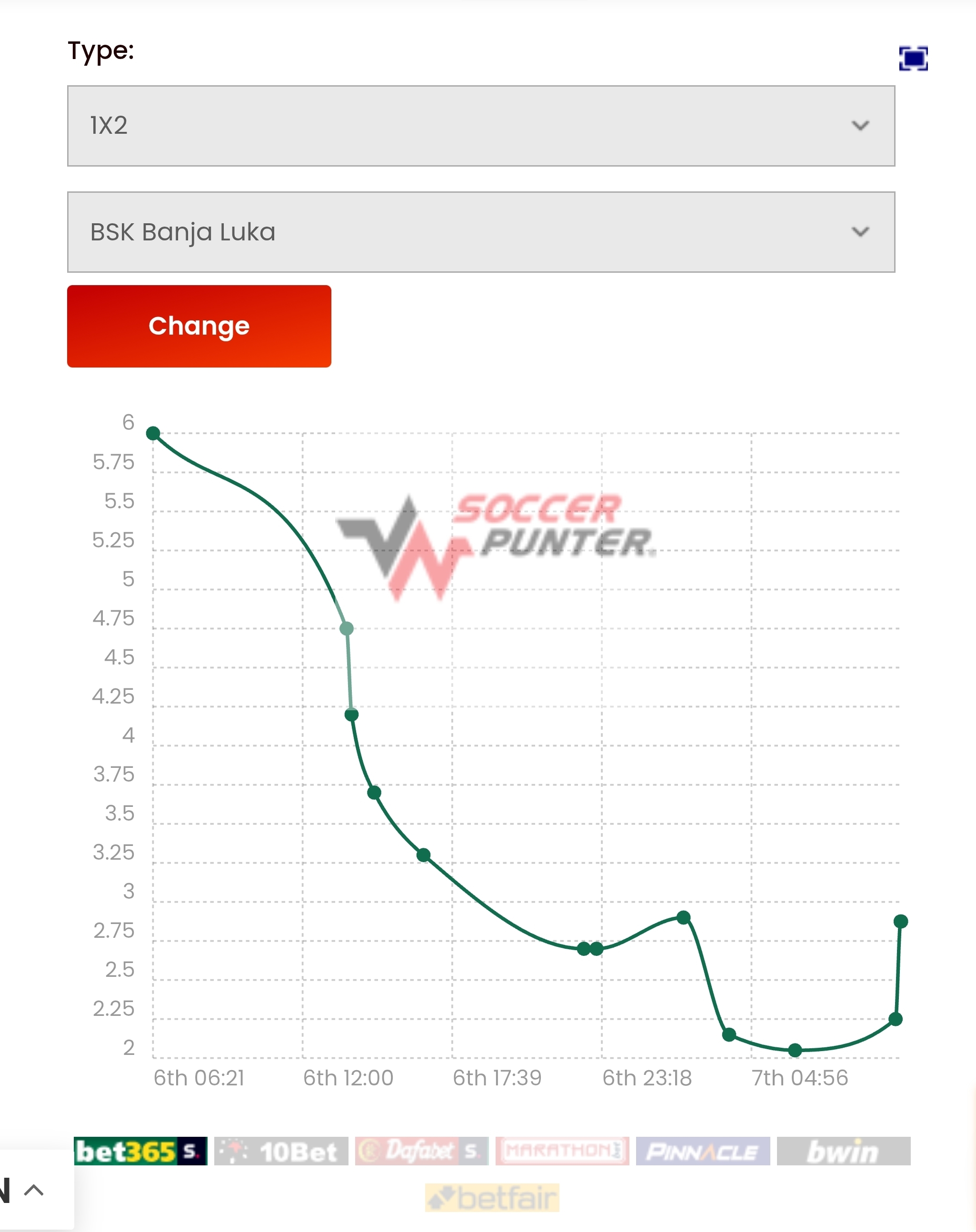Tap the red Change button
Viewport: 976px width, 1232px height.
(199, 326)
